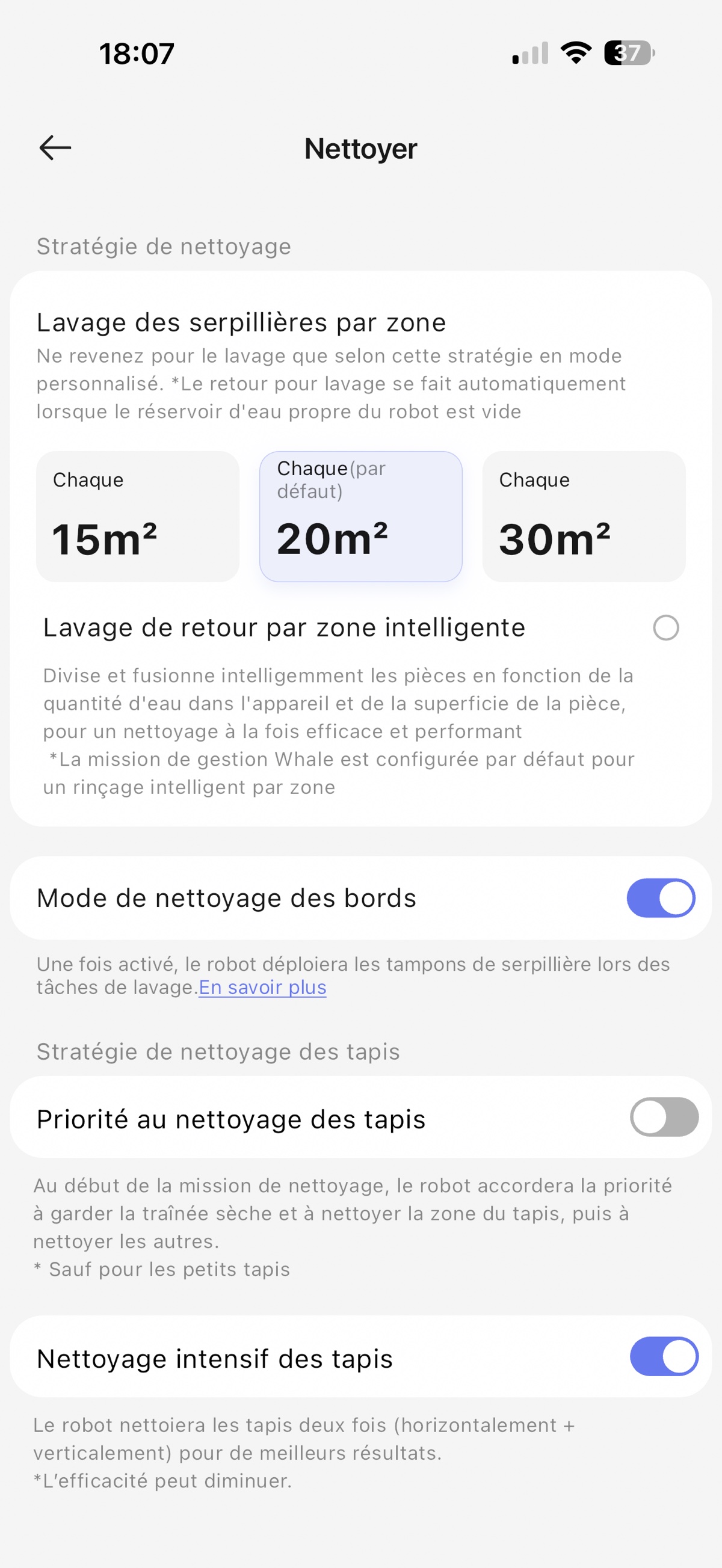Enable Priorité au nettoyage des tapis
The height and width of the screenshot is (1568, 722).
tap(664, 1117)
